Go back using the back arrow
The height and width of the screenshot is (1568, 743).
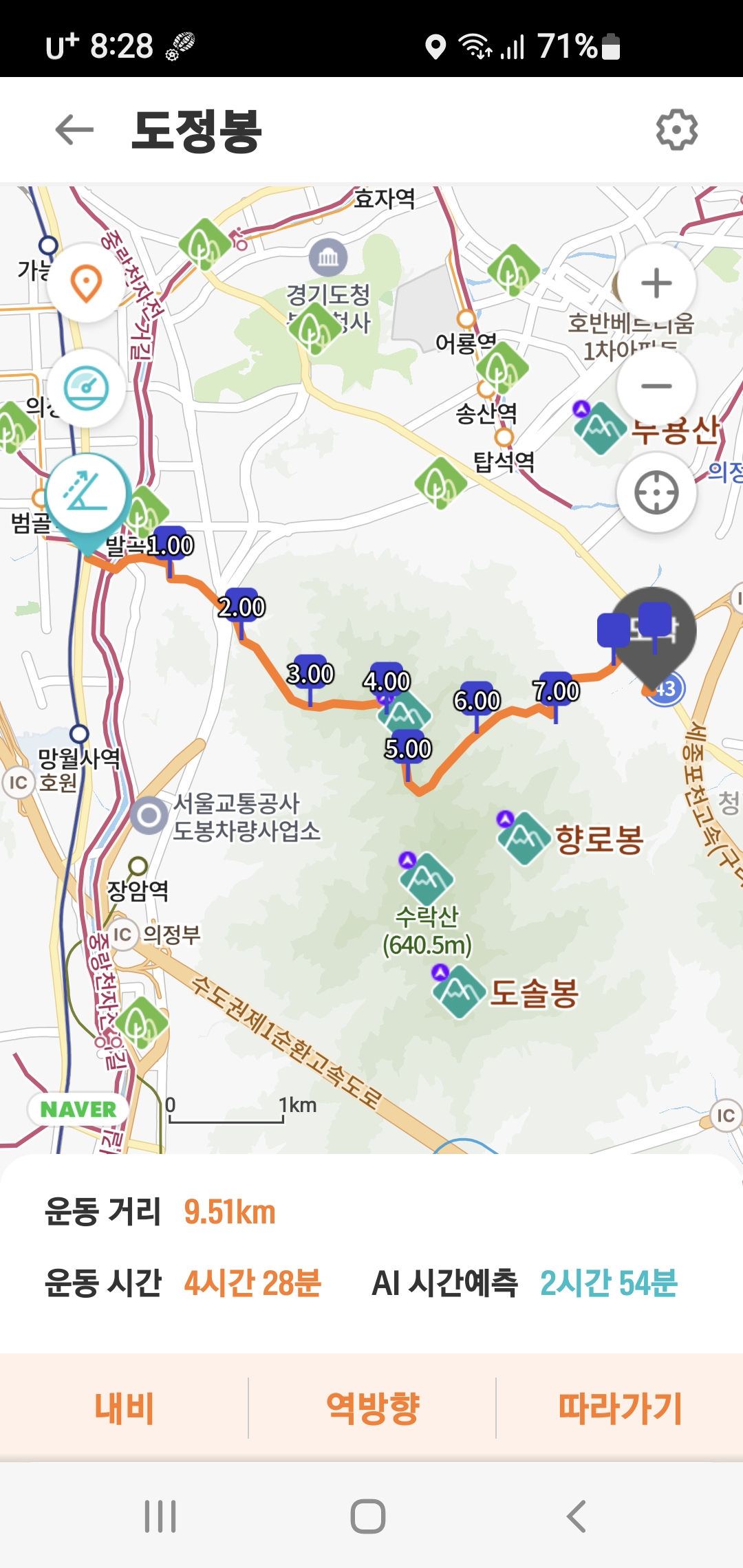coord(71,130)
